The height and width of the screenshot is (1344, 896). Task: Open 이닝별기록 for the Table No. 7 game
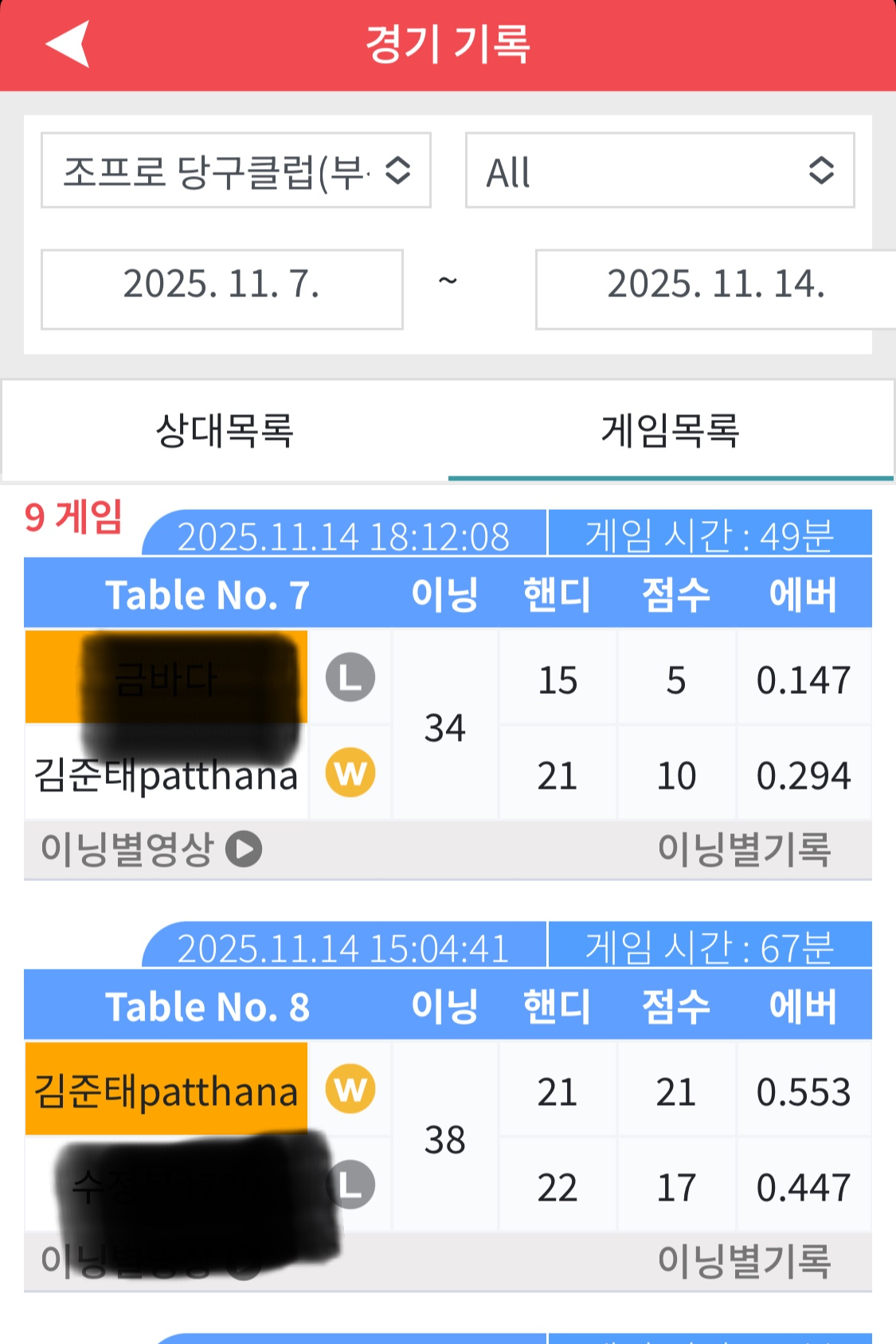click(744, 849)
